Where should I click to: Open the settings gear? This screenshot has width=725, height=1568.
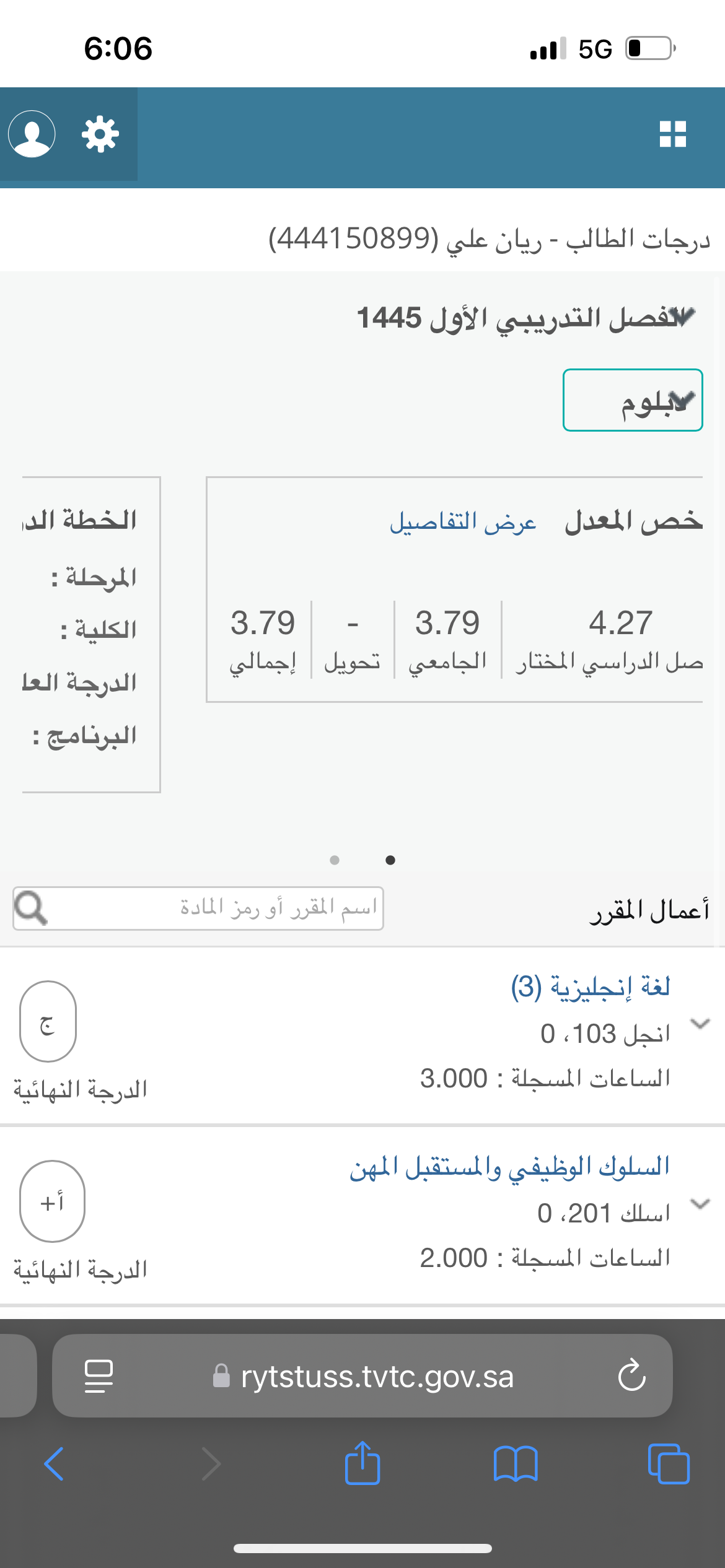[x=100, y=134]
